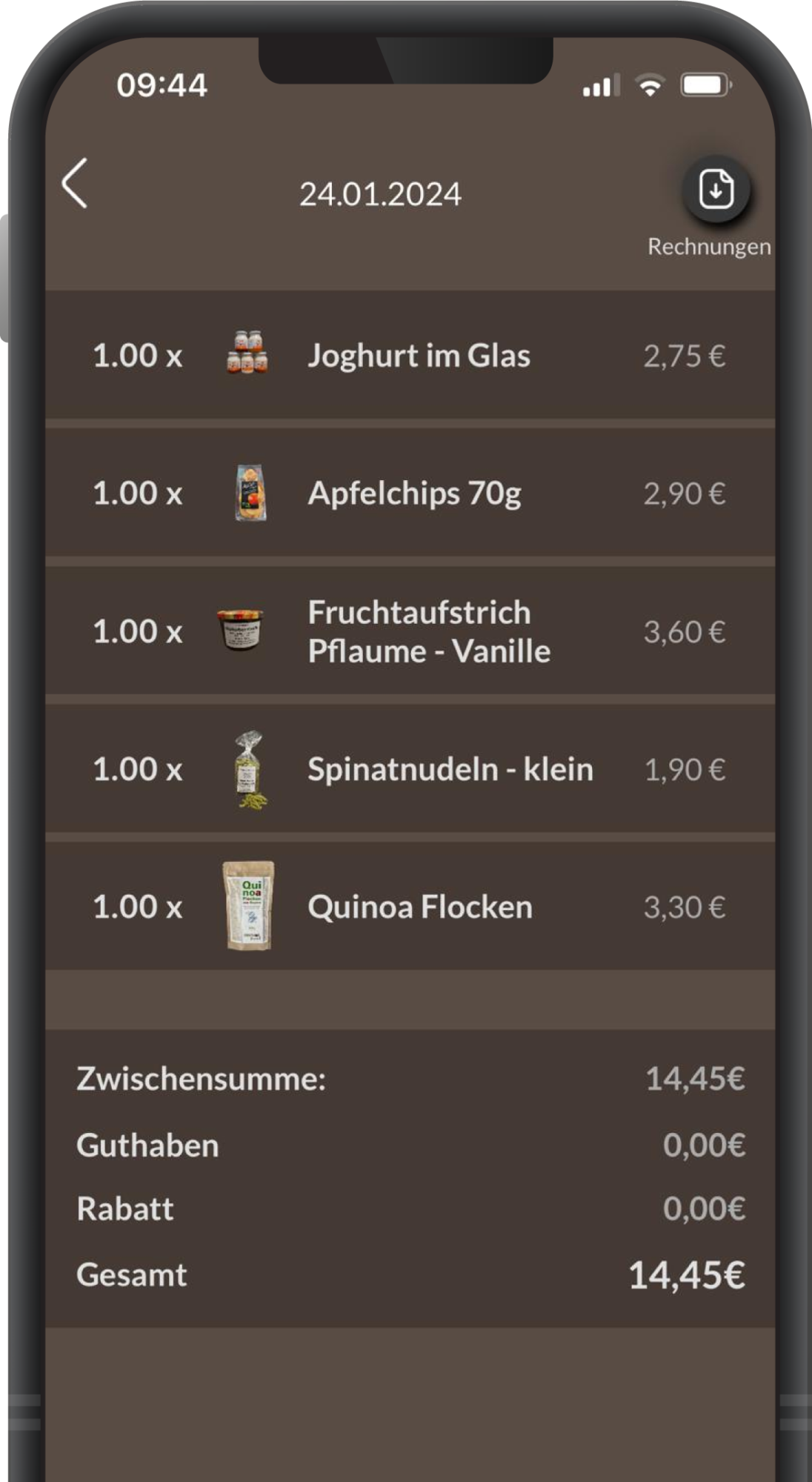The image size is (812, 1482).
Task: Go back to the previous screen
Action: coord(75,183)
